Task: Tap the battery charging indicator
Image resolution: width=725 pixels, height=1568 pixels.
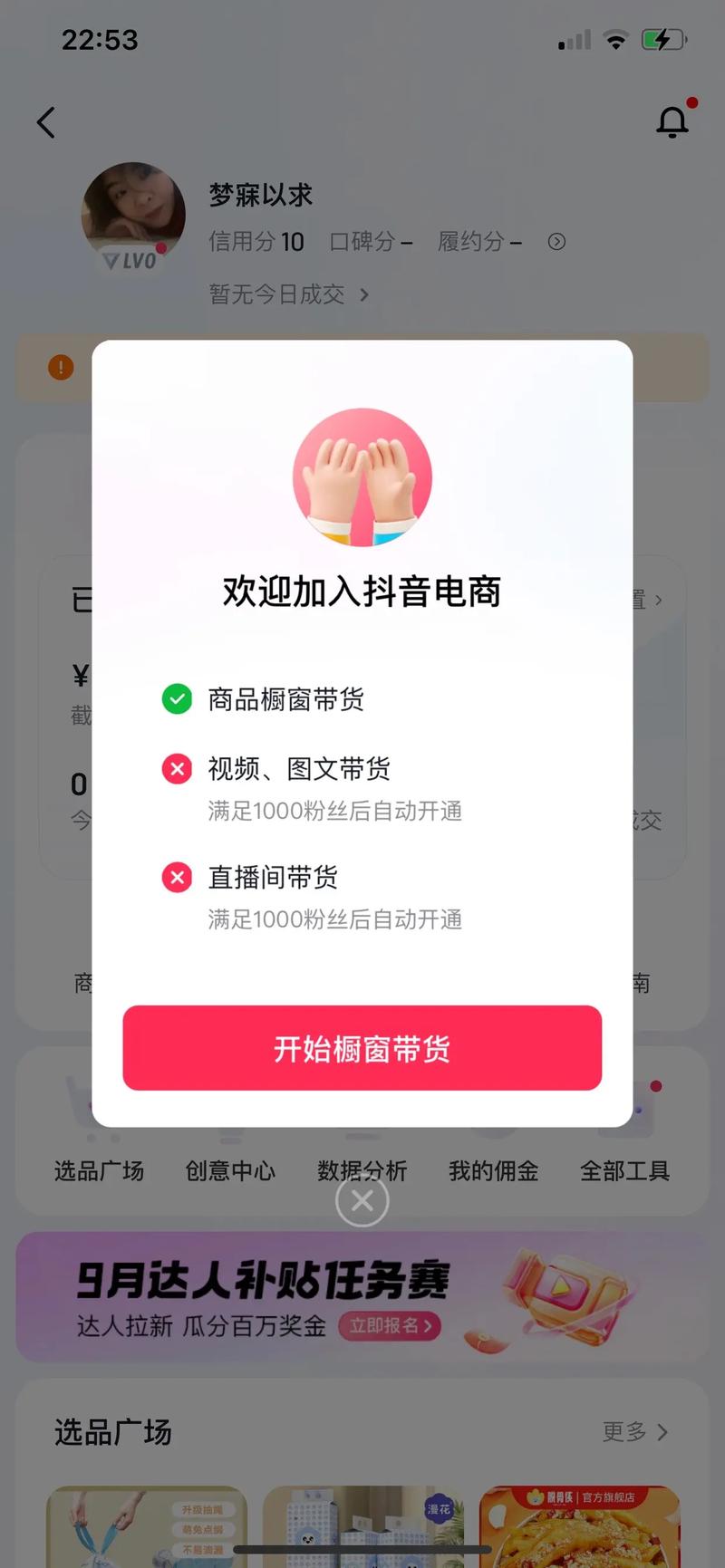Action: click(x=661, y=39)
